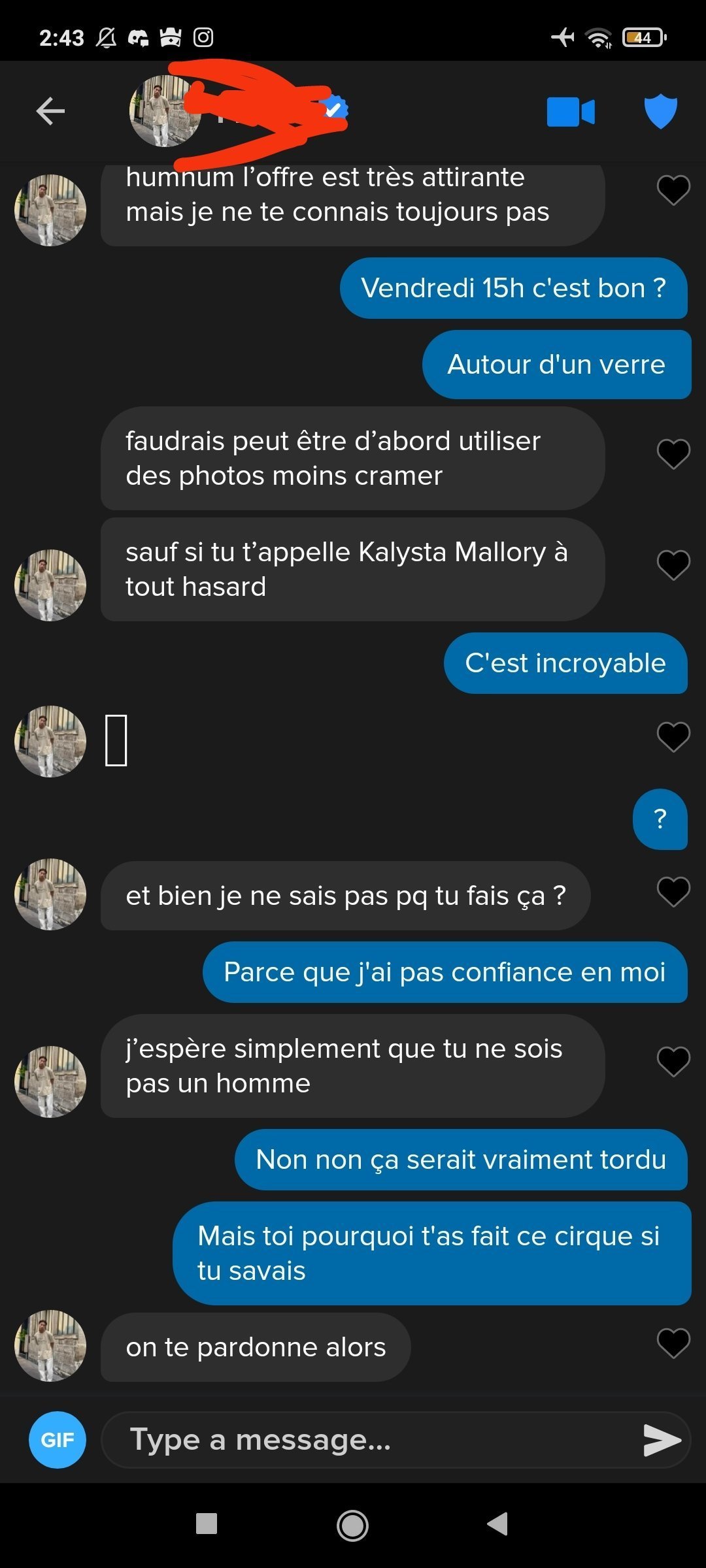Tap the system home button
Image resolution: width=706 pixels, height=1568 pixels.
point(352,1526)
